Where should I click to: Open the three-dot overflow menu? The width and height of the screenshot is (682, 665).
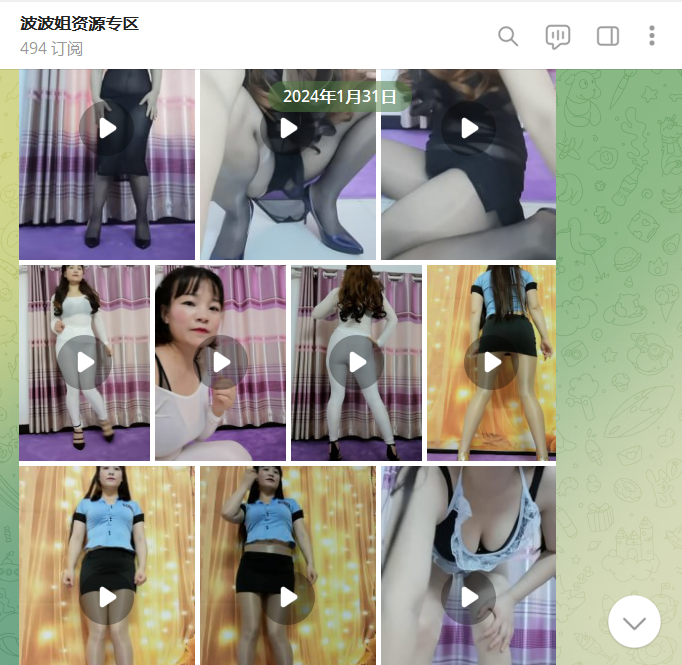pos(652,36)
